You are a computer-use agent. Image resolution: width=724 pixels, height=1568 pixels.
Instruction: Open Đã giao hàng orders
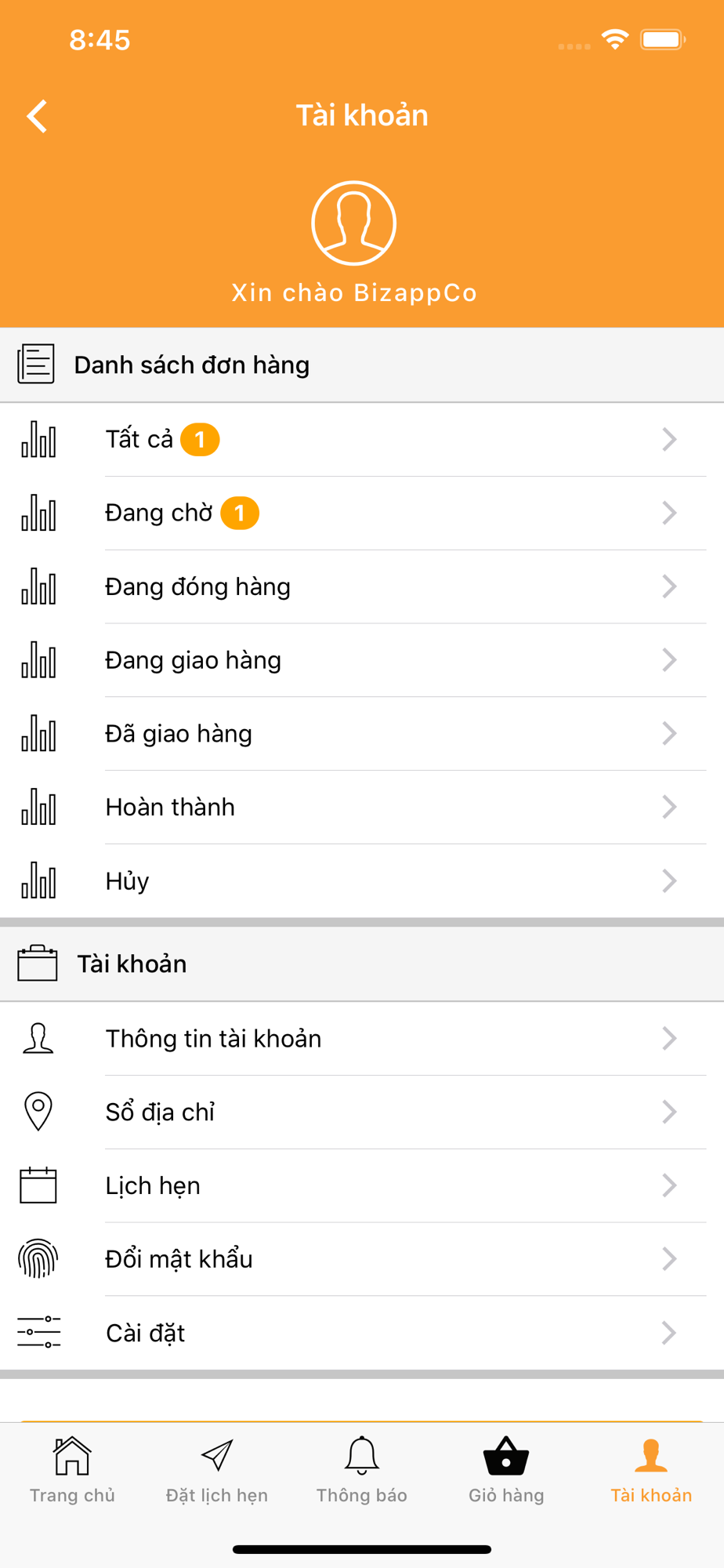point(362,734)
